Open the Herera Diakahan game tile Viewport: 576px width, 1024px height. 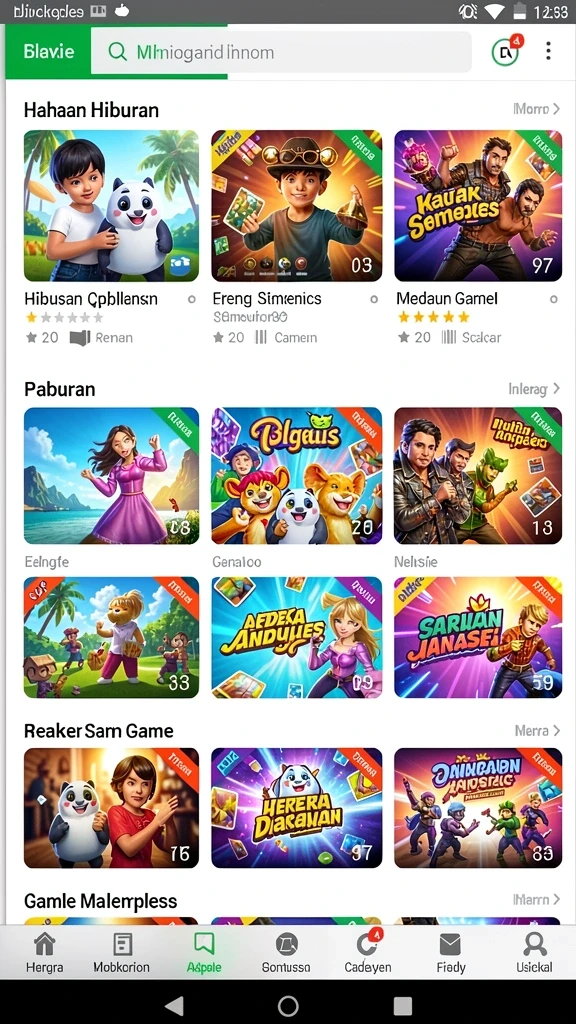point(296,808)
